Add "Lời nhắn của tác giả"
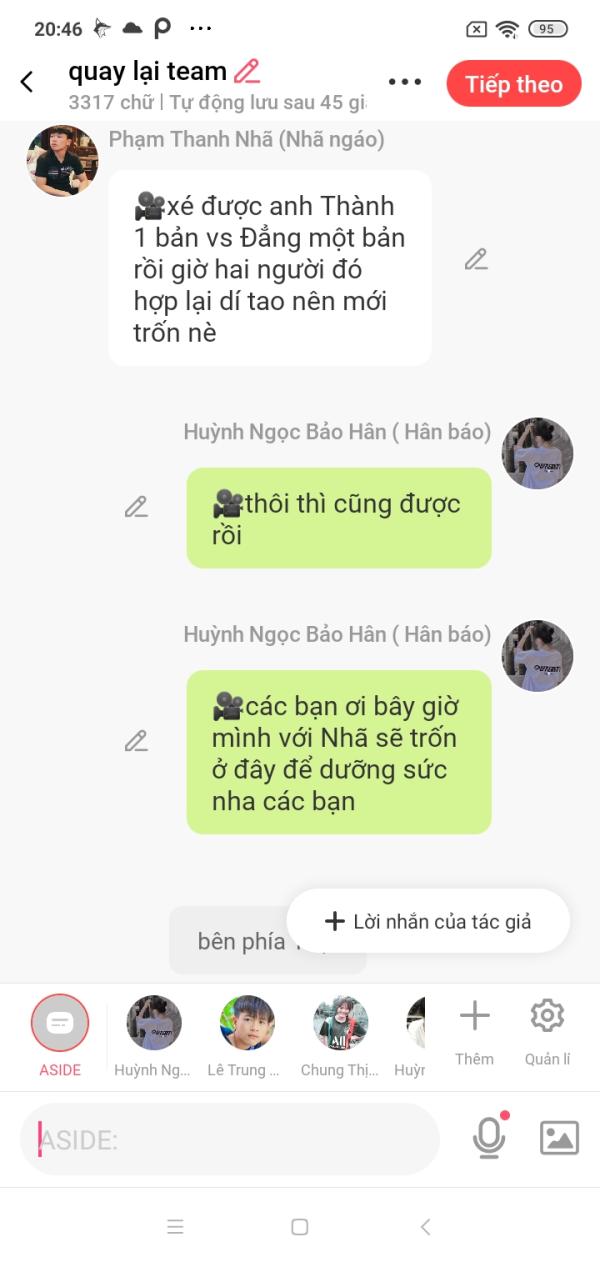The height and width of the screenshot is (1267, 600). click(428, 921)
